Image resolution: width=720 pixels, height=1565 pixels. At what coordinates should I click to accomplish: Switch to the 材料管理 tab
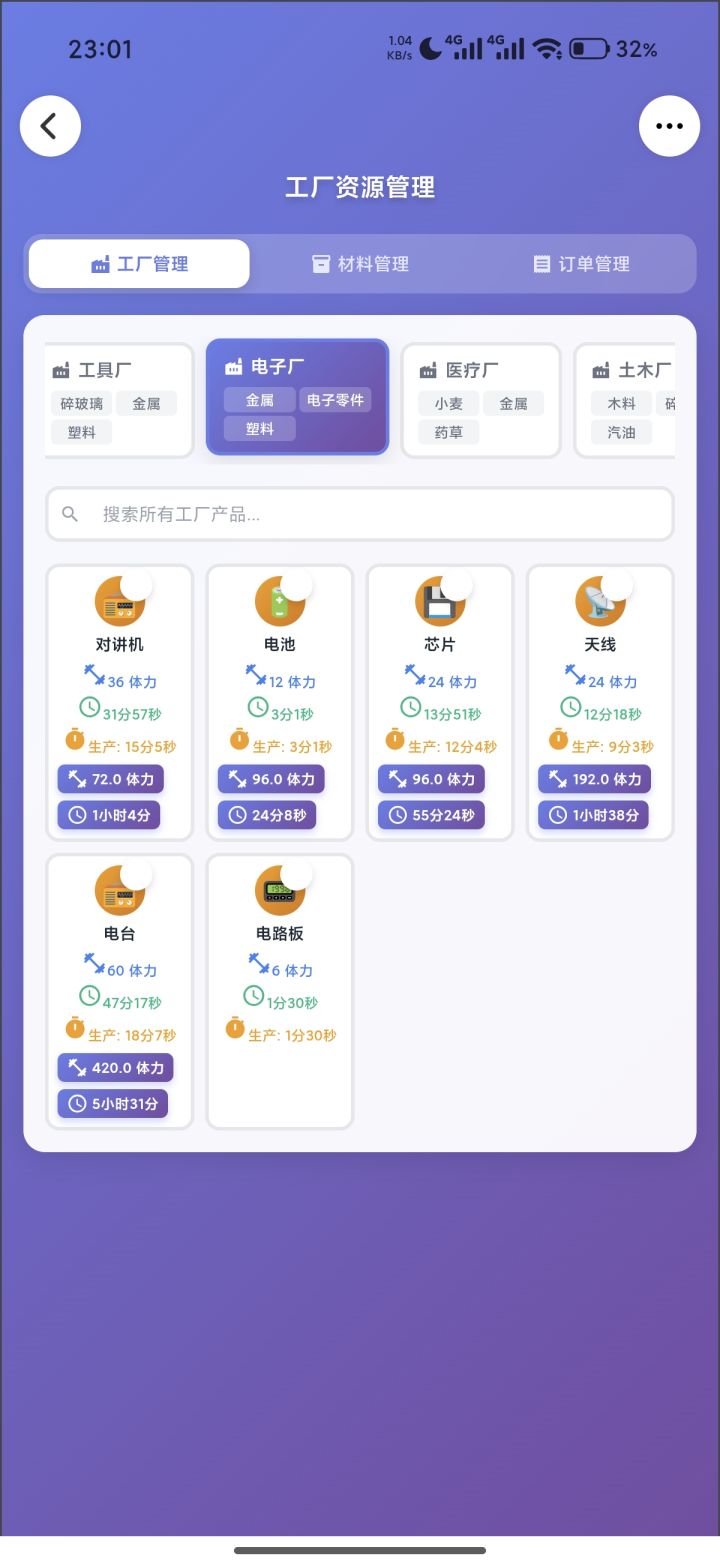[361, 263]
